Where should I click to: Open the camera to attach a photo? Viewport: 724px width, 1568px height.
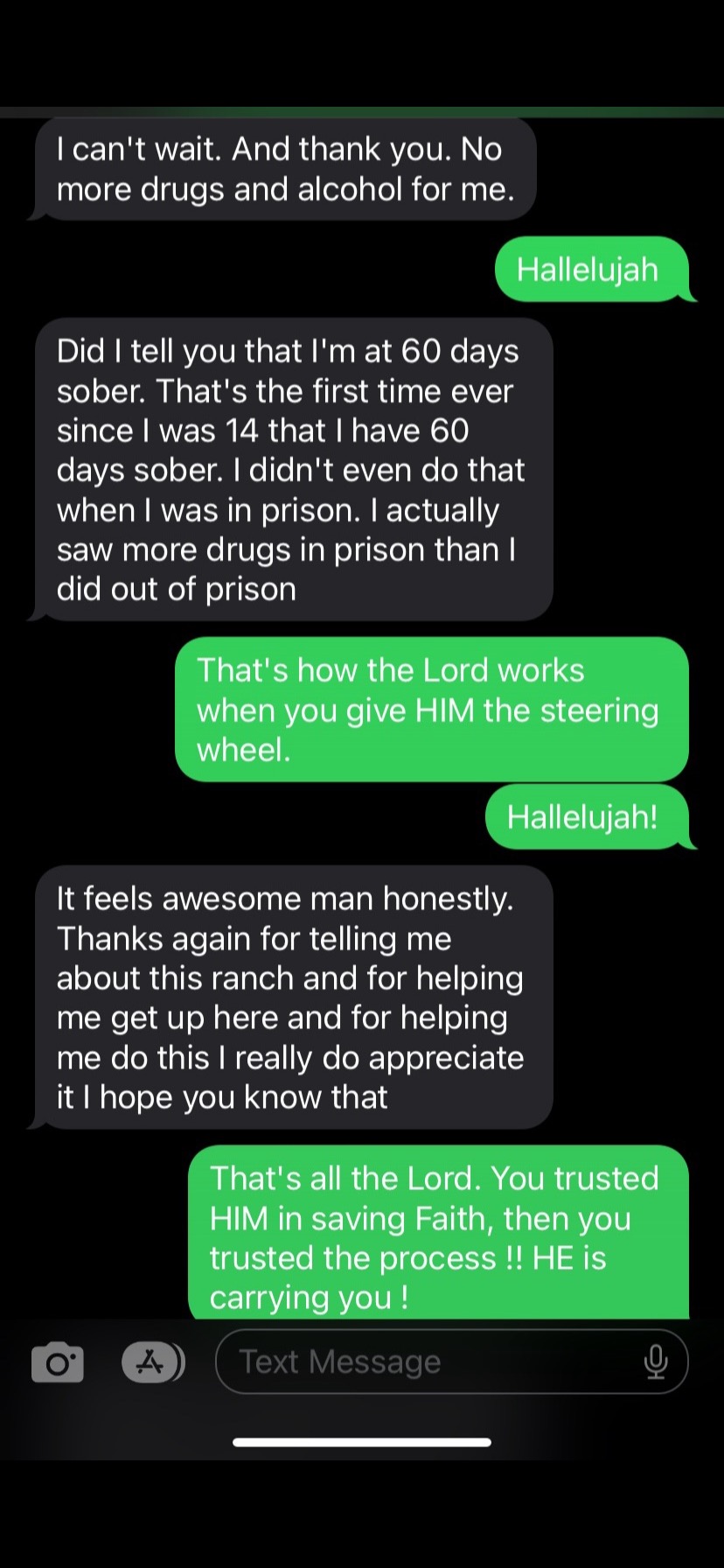click(58, 1362)
